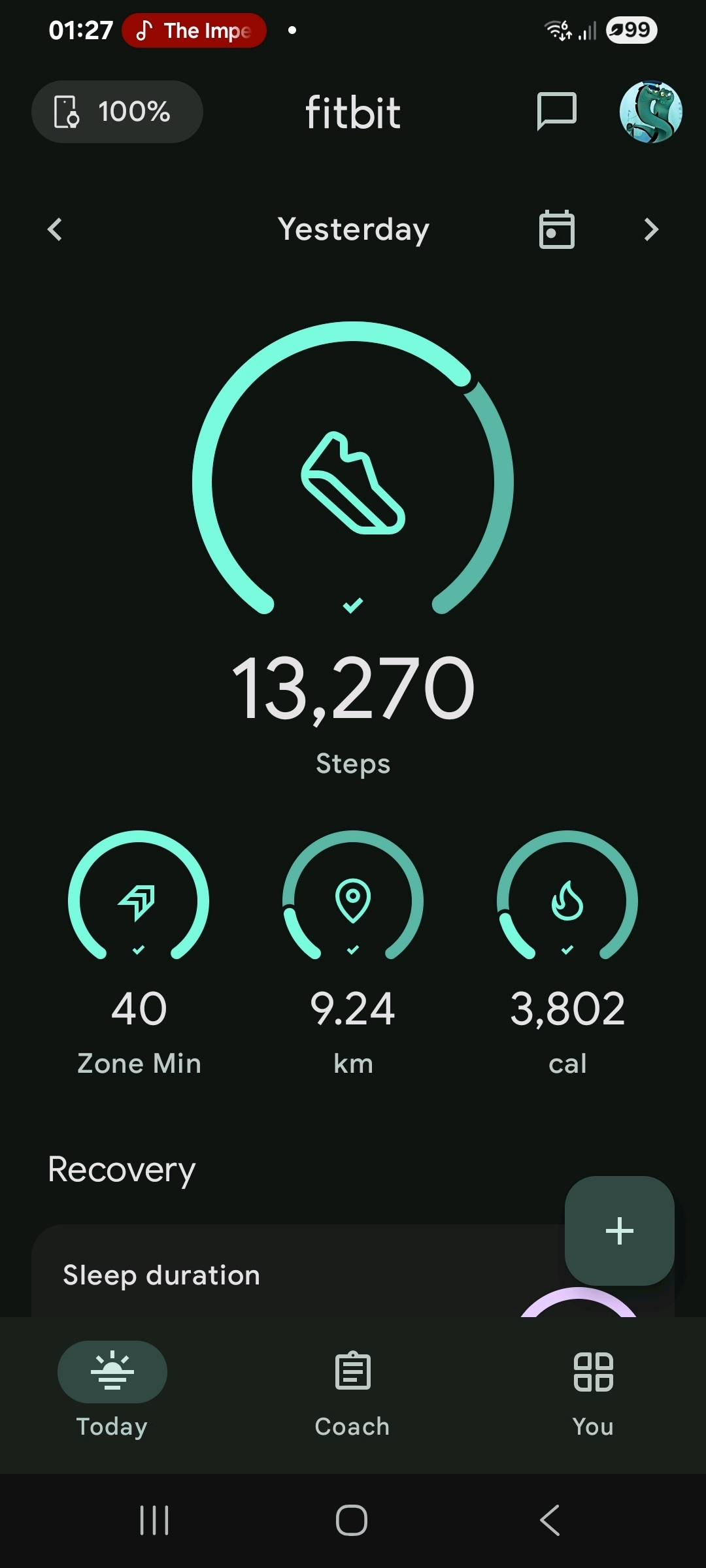Viewport: 706px width, 1568px height.
Task: Open the 3,802 cal metric
Action: tap(567, 947)
